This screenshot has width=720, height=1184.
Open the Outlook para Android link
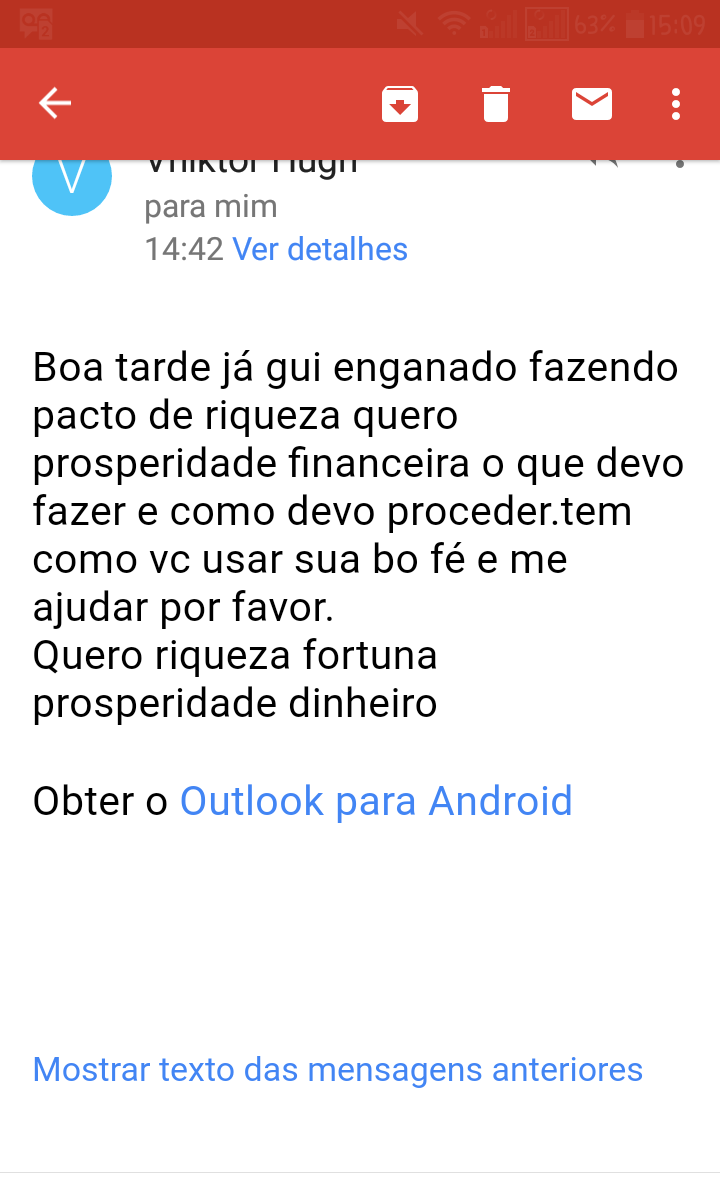[376, 801]
